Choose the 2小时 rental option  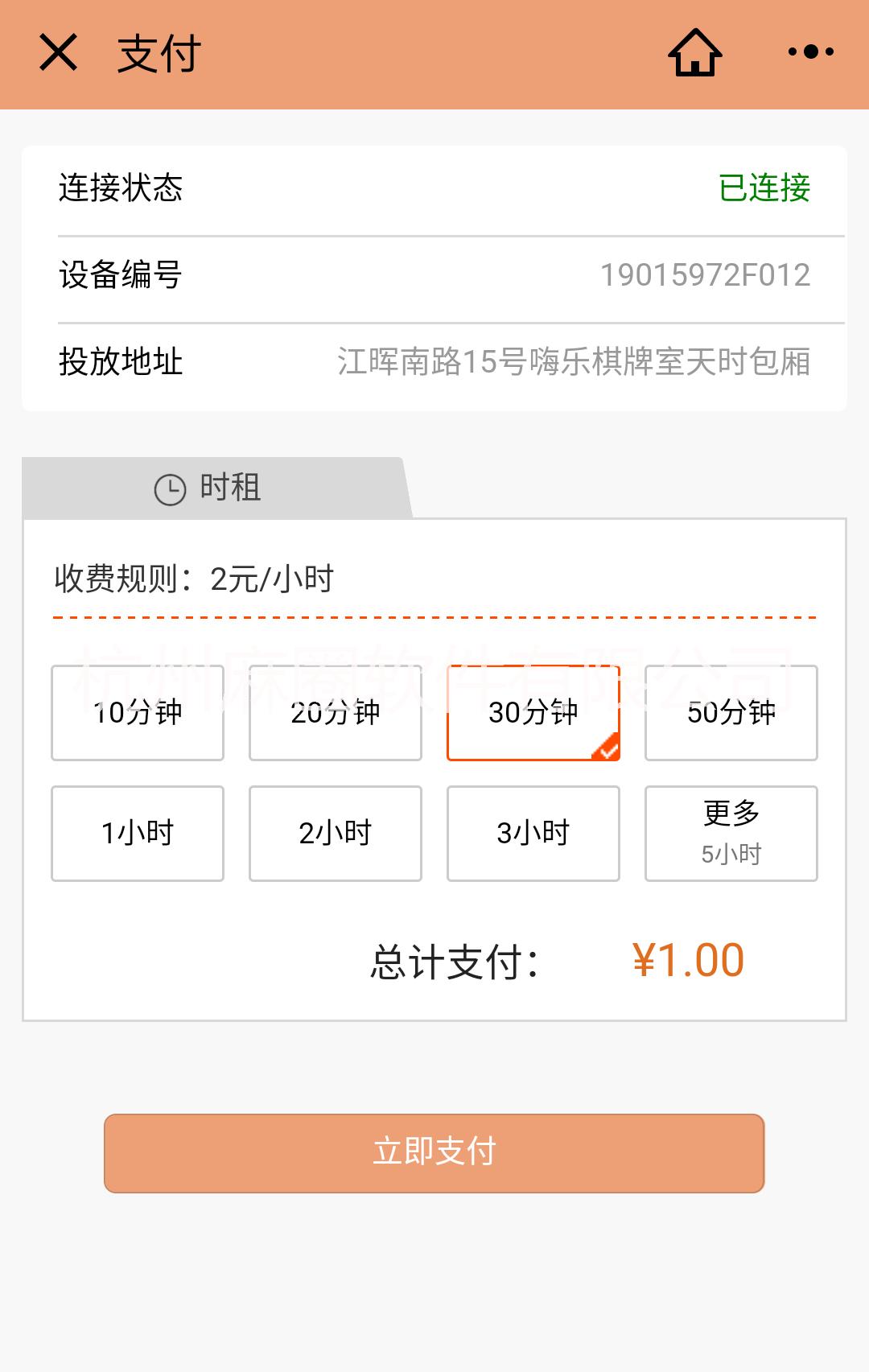335,833
